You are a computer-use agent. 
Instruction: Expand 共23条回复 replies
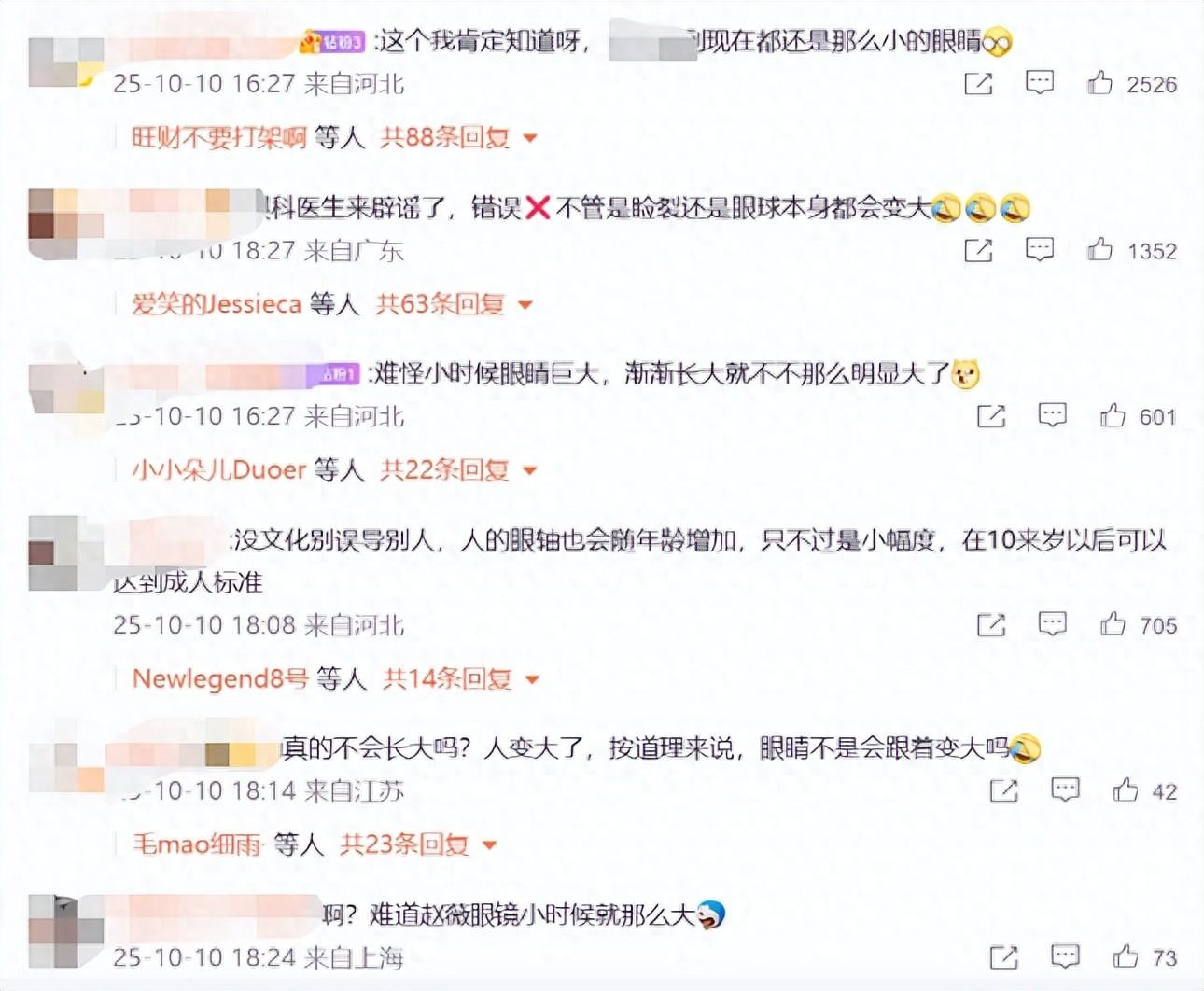pos(417,845)
